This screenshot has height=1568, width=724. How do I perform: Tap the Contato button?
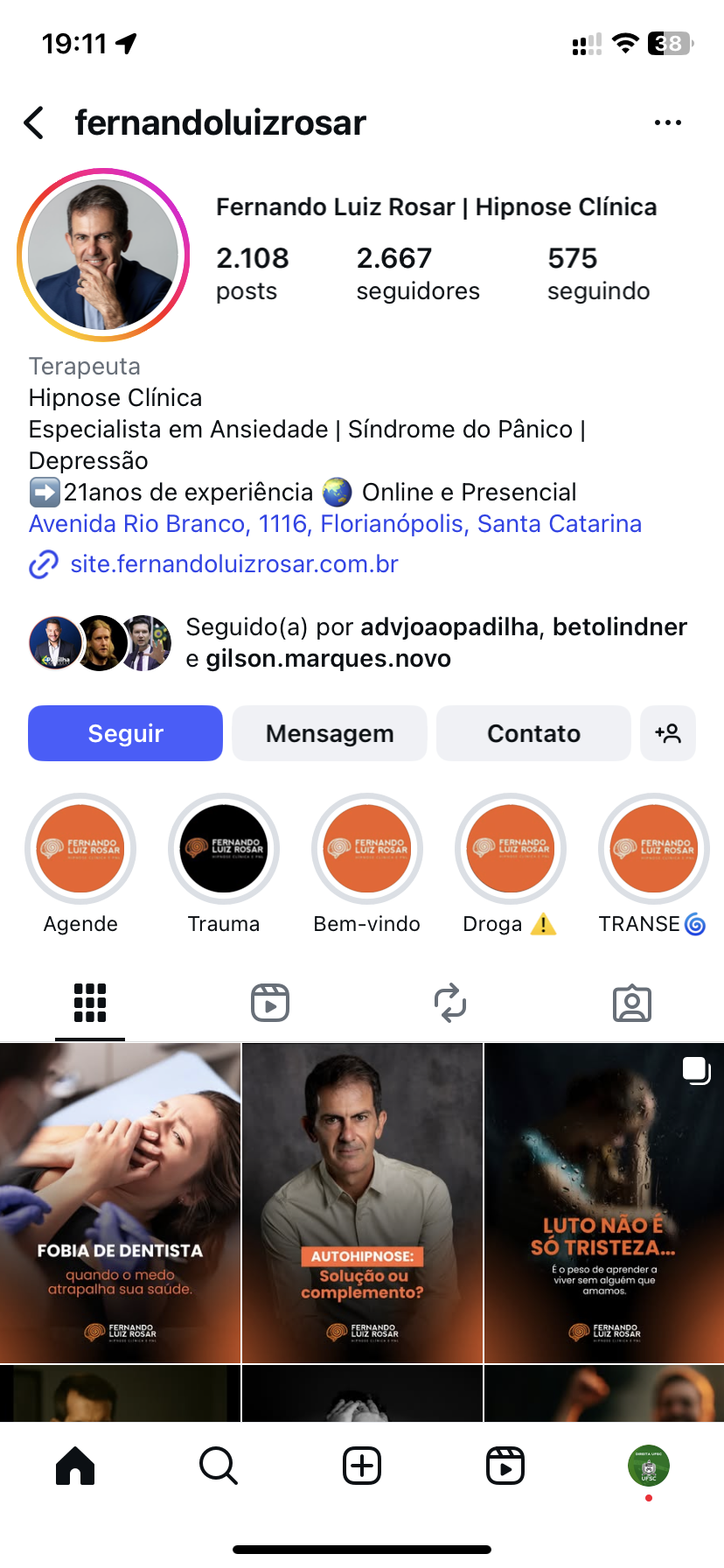[x=533, y=733]
